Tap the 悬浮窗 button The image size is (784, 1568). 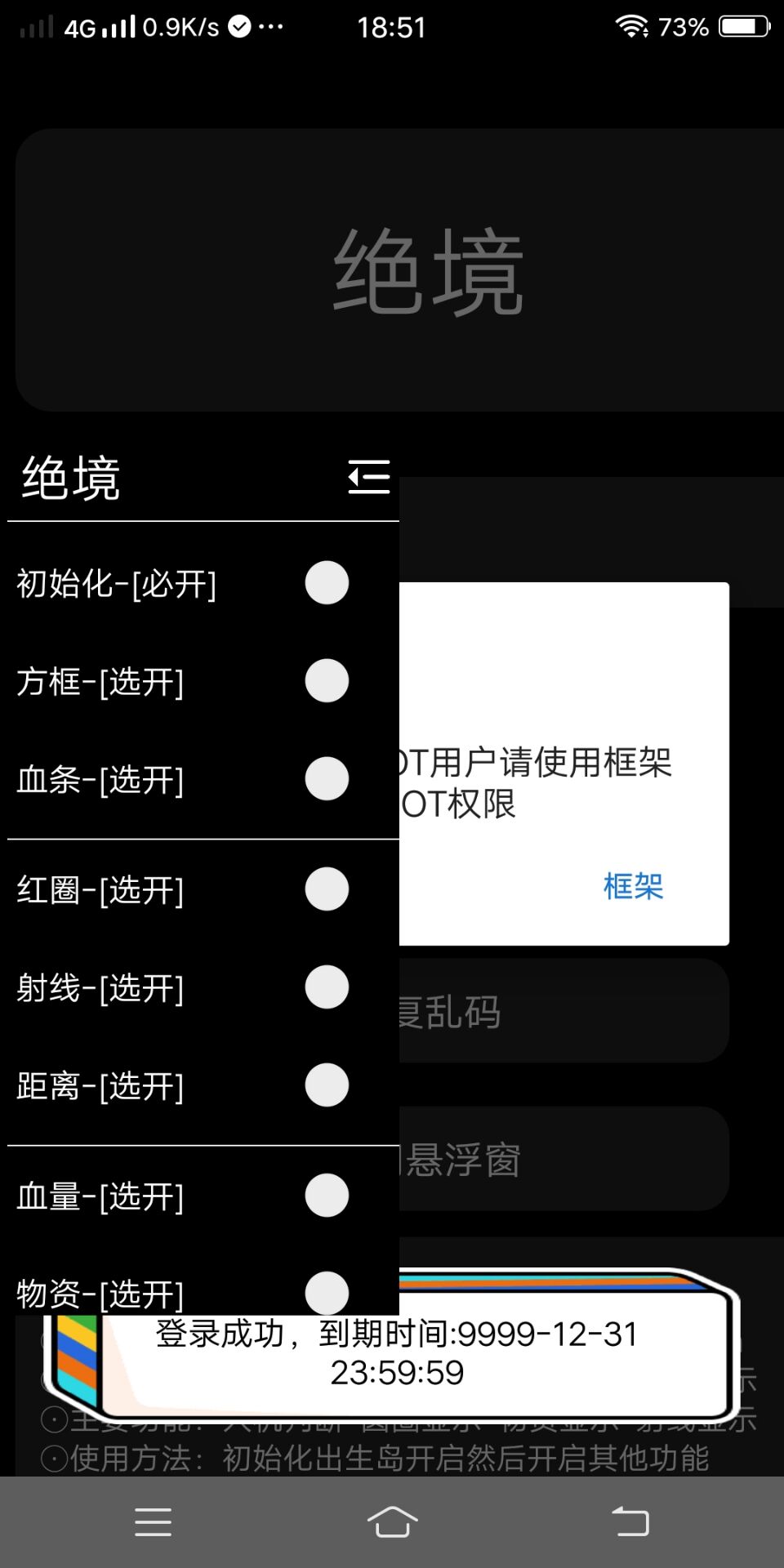(563, 1159)
